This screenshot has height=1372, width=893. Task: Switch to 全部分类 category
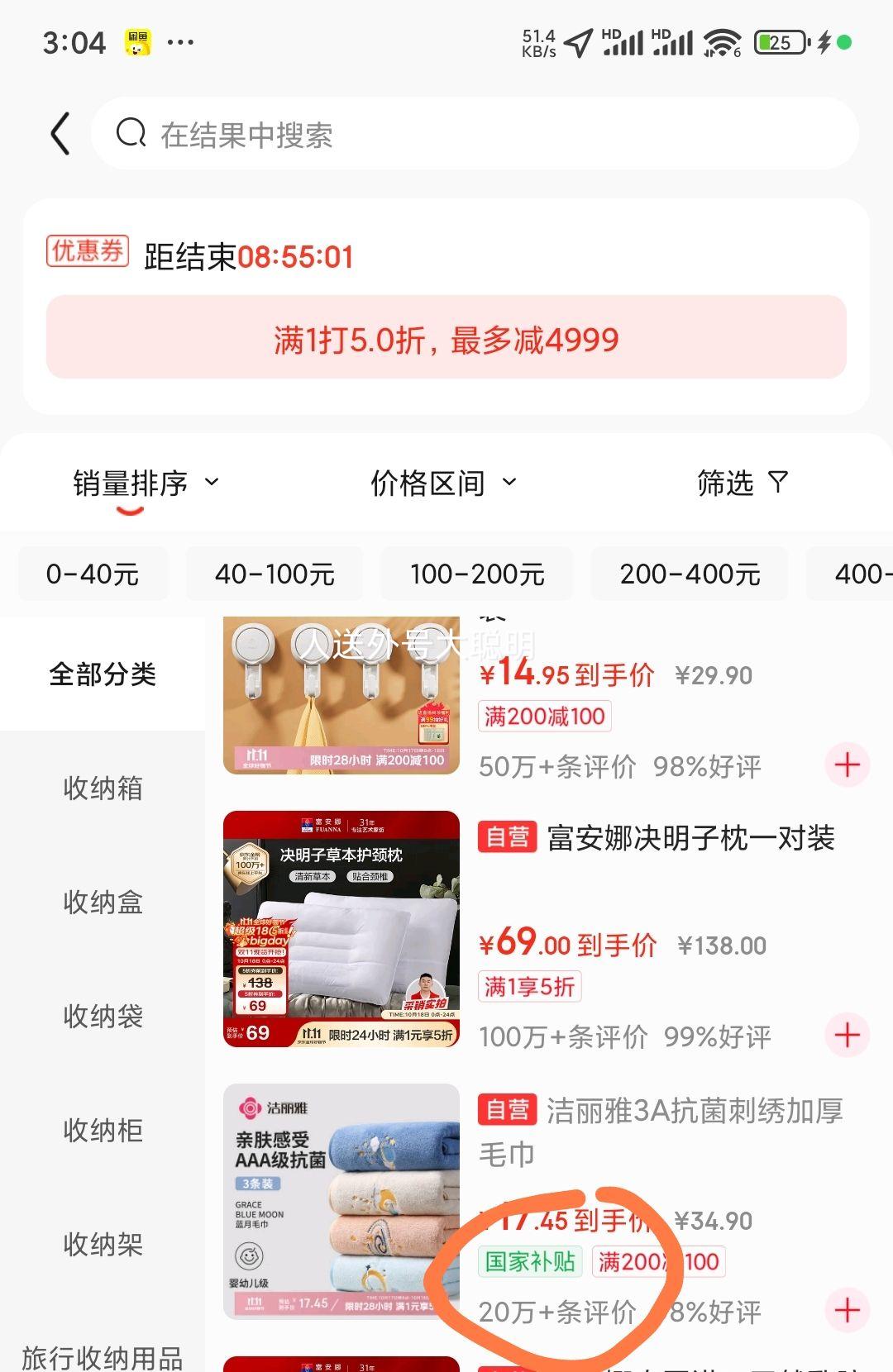(103, 674)
